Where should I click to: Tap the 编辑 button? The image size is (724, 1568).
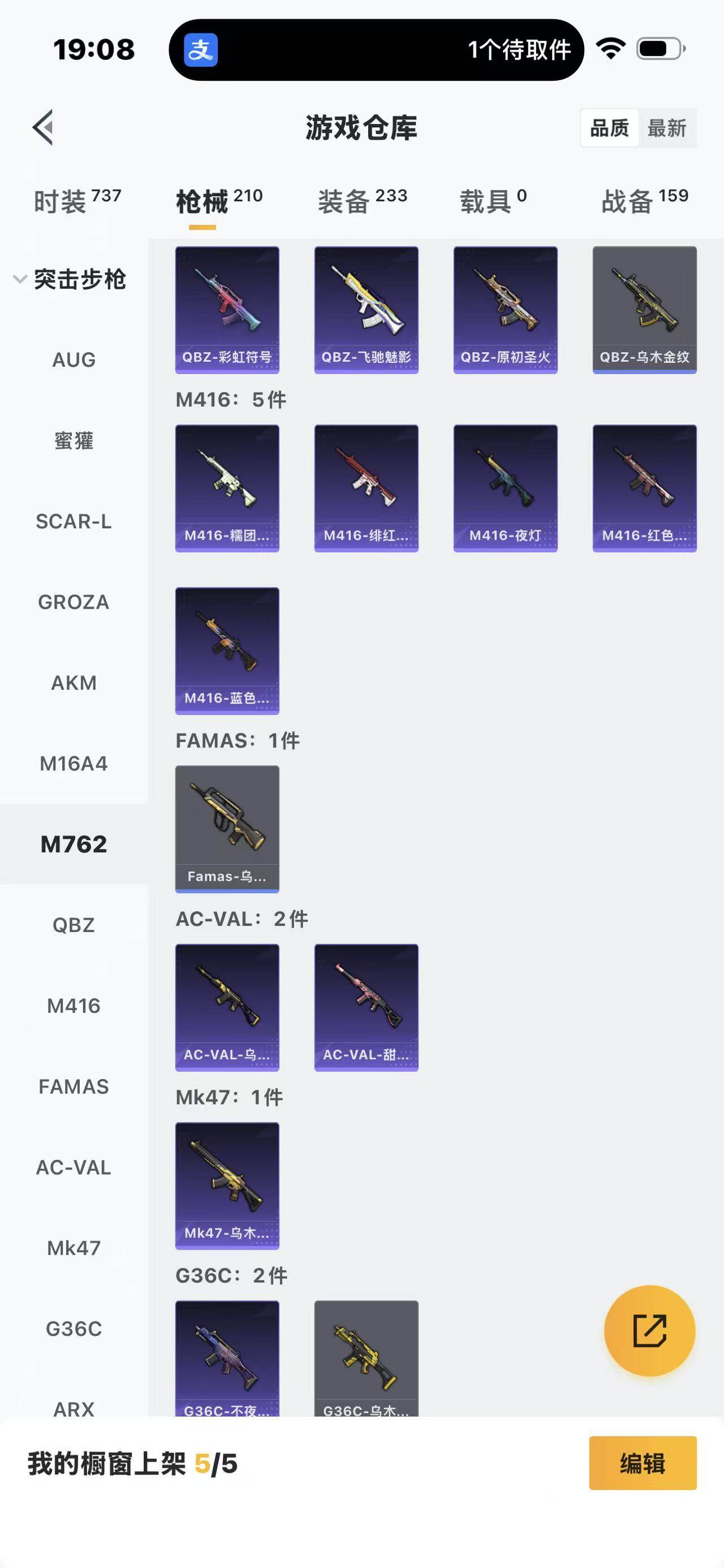coord(643,1463)
